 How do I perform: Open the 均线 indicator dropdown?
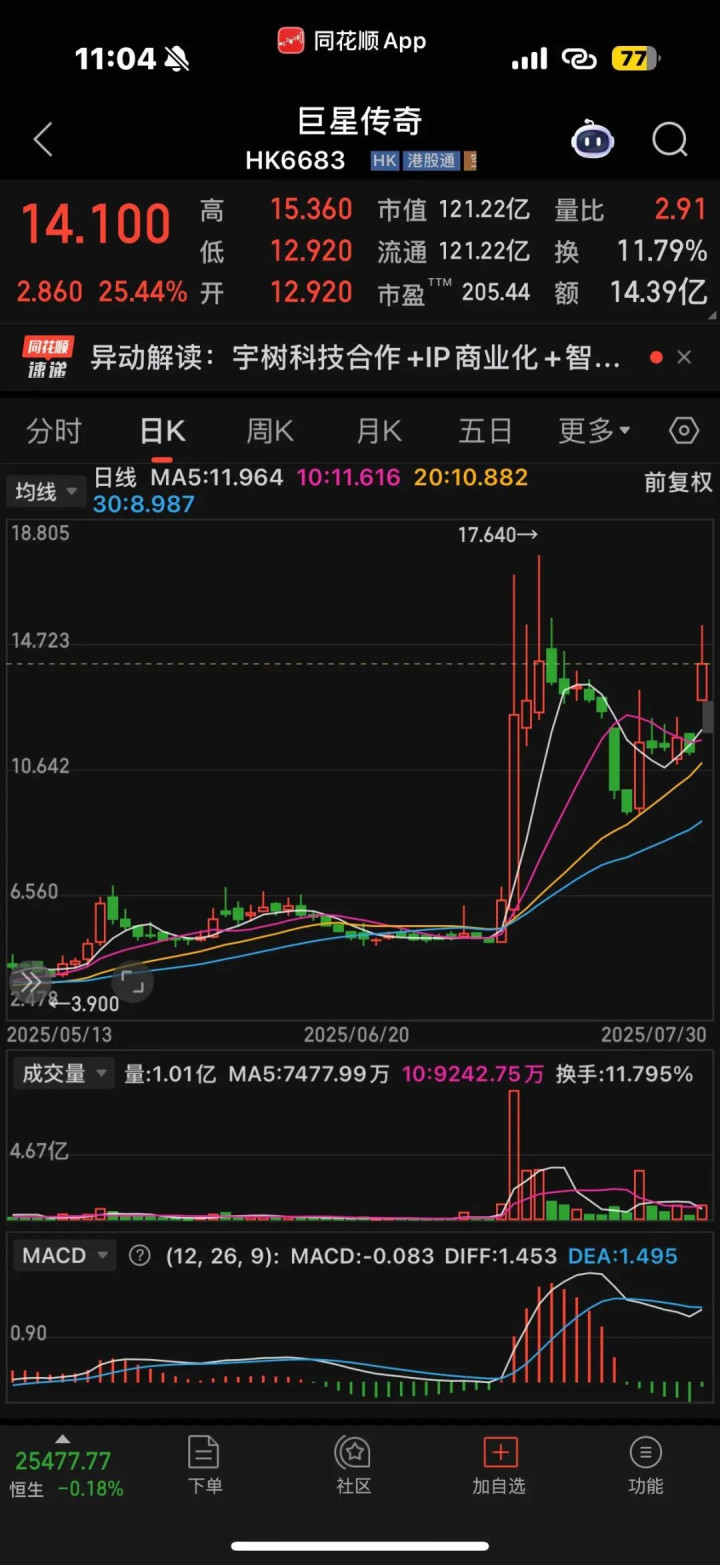pos(46,491)
